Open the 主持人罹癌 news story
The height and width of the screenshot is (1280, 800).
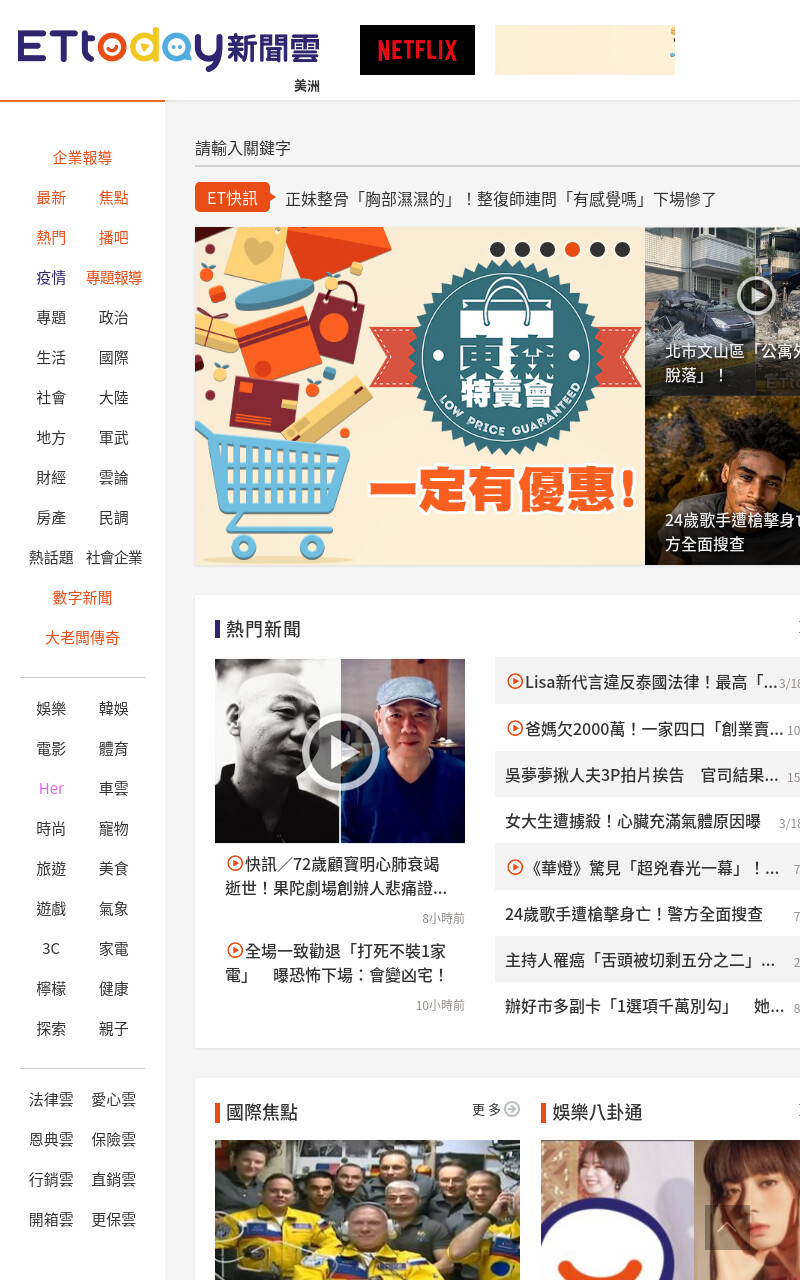point(640,960)
